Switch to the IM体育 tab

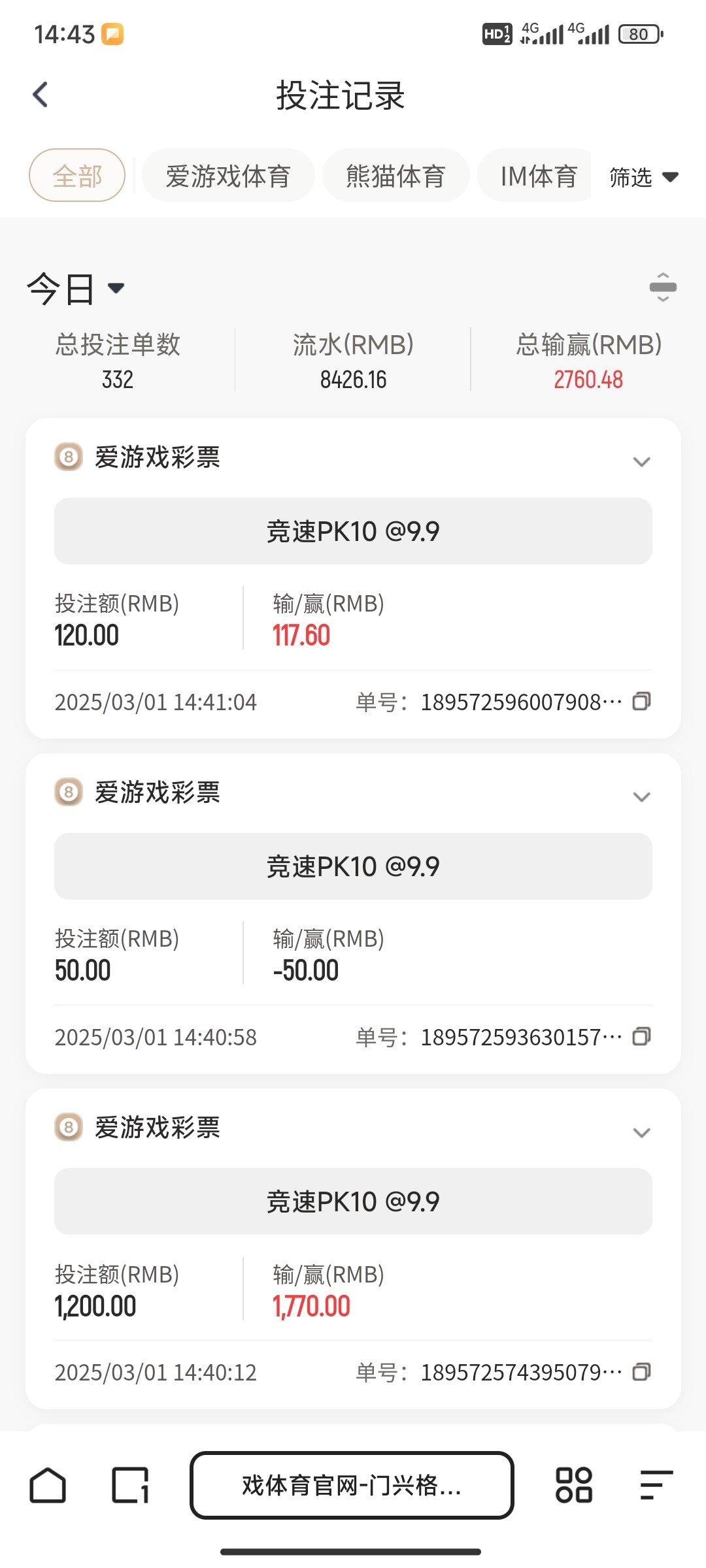(534, 175)
